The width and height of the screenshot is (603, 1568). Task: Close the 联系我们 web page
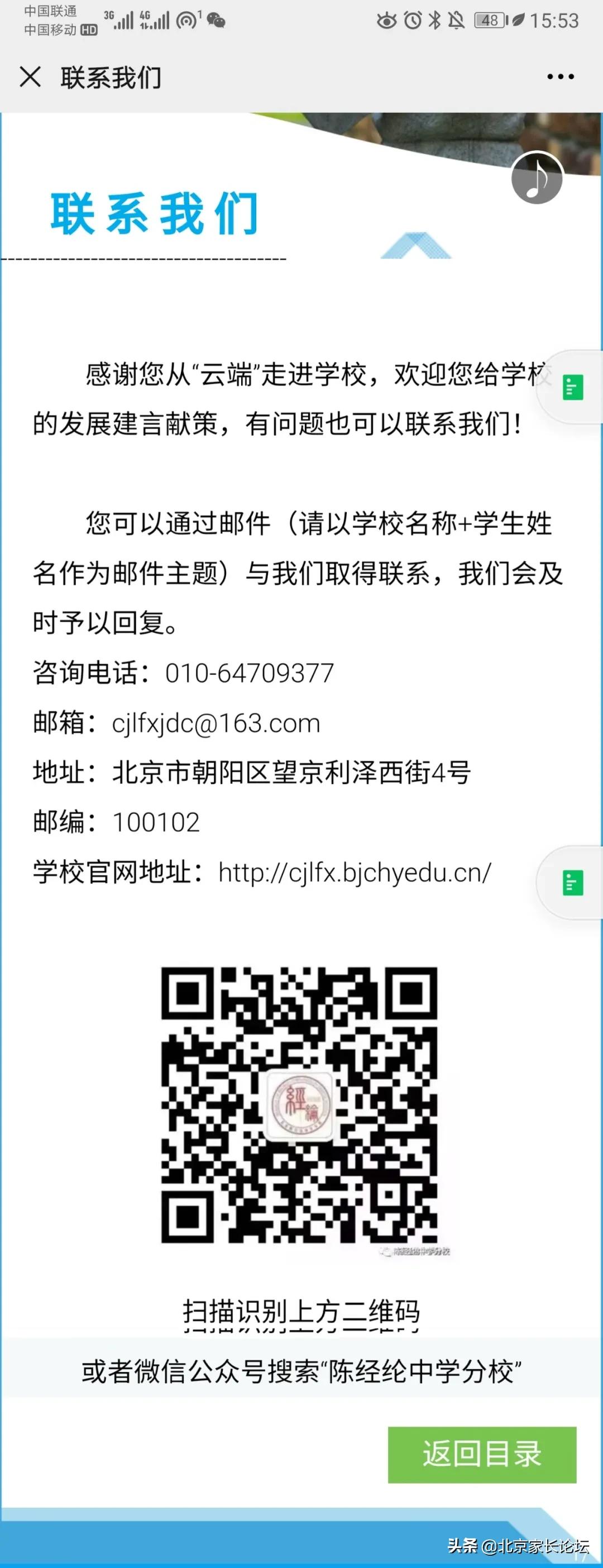[x=30, y=77]
